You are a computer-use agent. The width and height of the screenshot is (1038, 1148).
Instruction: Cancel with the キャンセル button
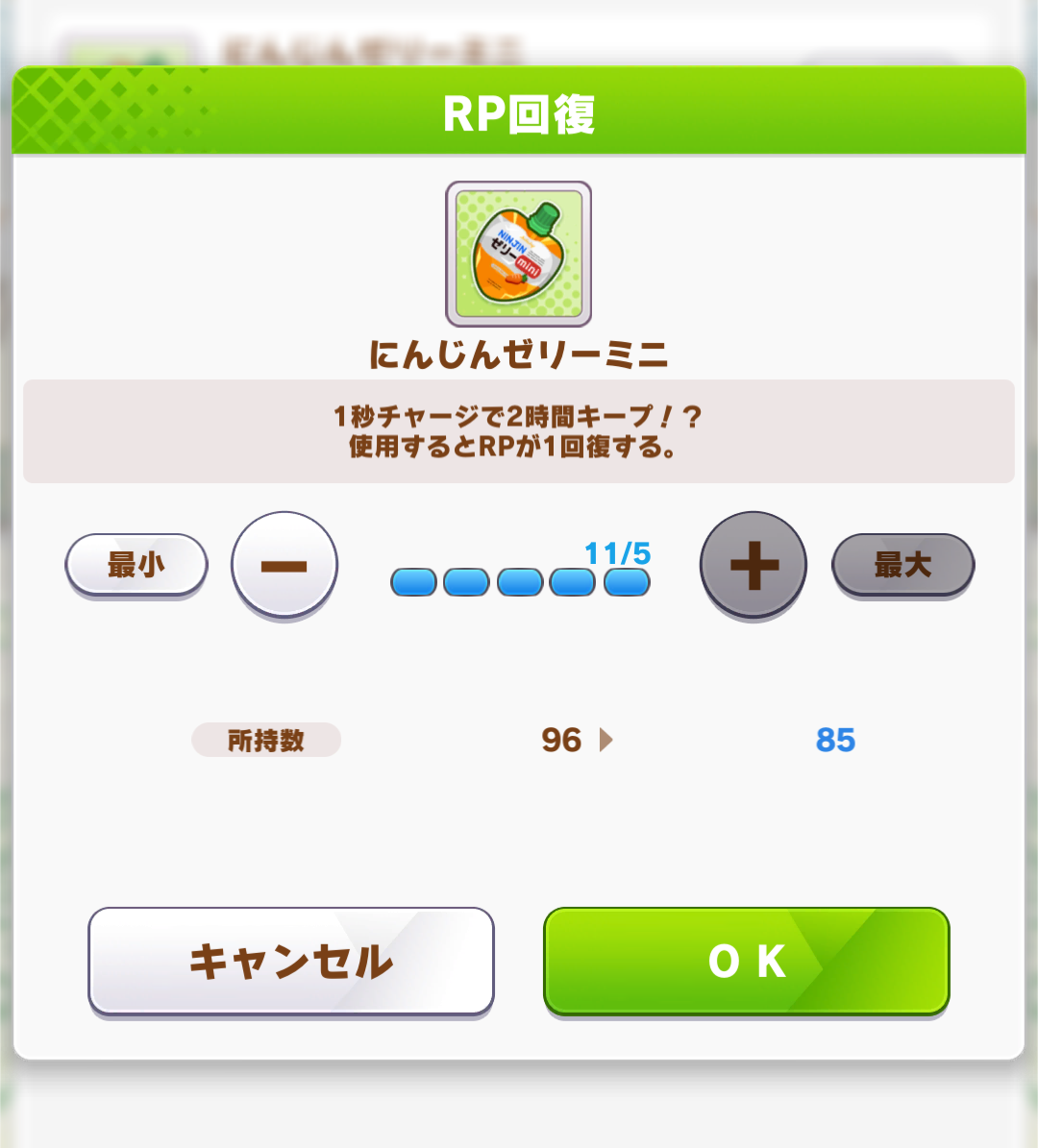(x=291, y=961)
